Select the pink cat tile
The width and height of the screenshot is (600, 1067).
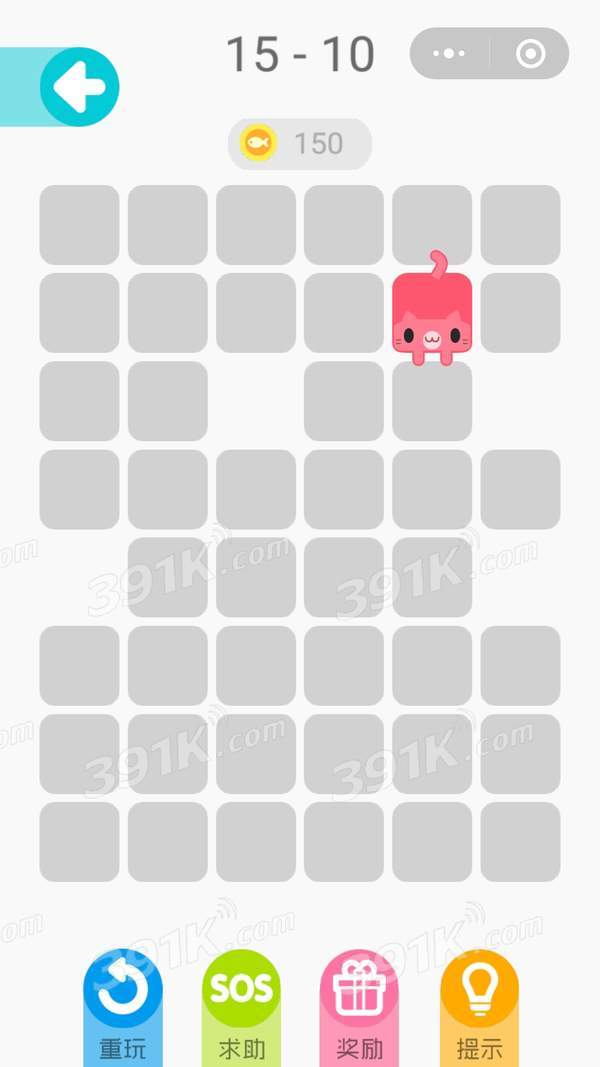click(431, 315)
